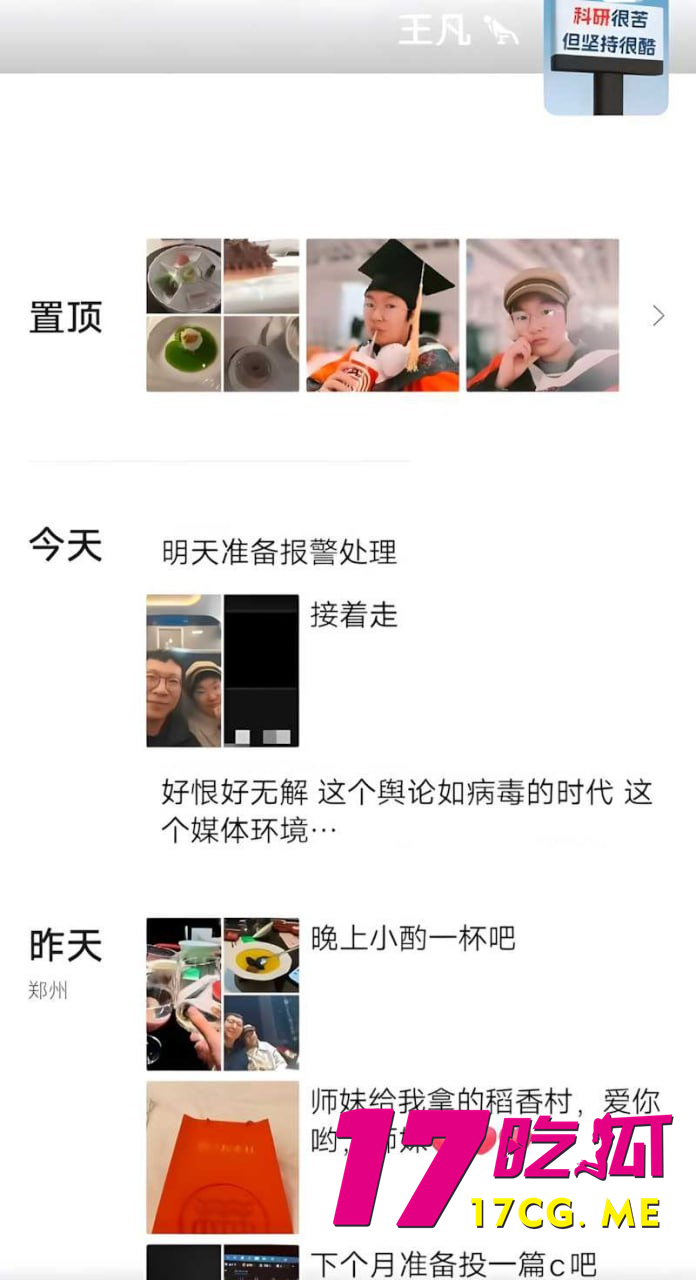
Task: View the pinned graduation cap photo
Action: [x=382, y=315]
